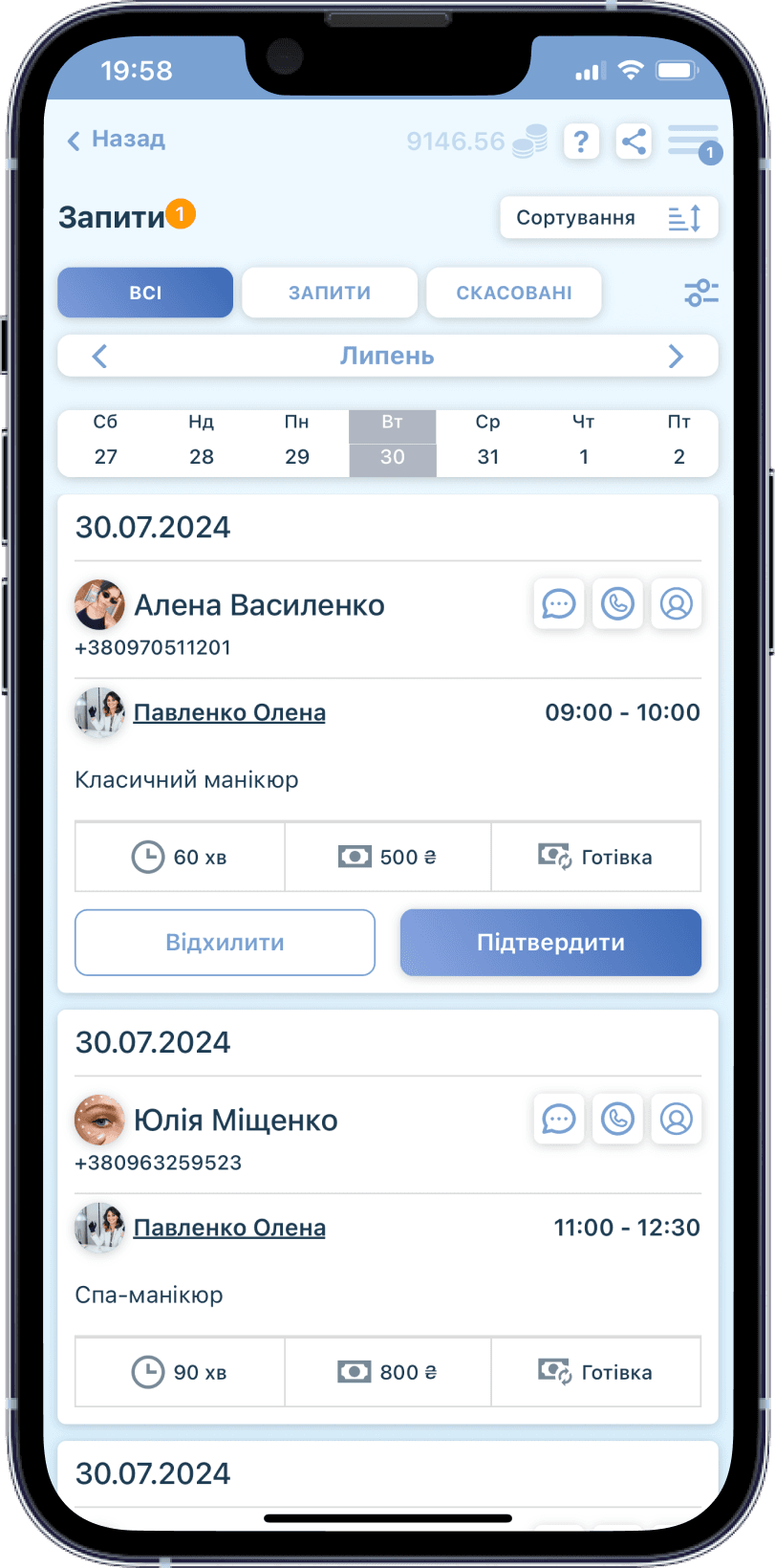The image size is (775, 1568).
Task: Switch to the ЗАПИТИ tab
Action: coord(330,293)
